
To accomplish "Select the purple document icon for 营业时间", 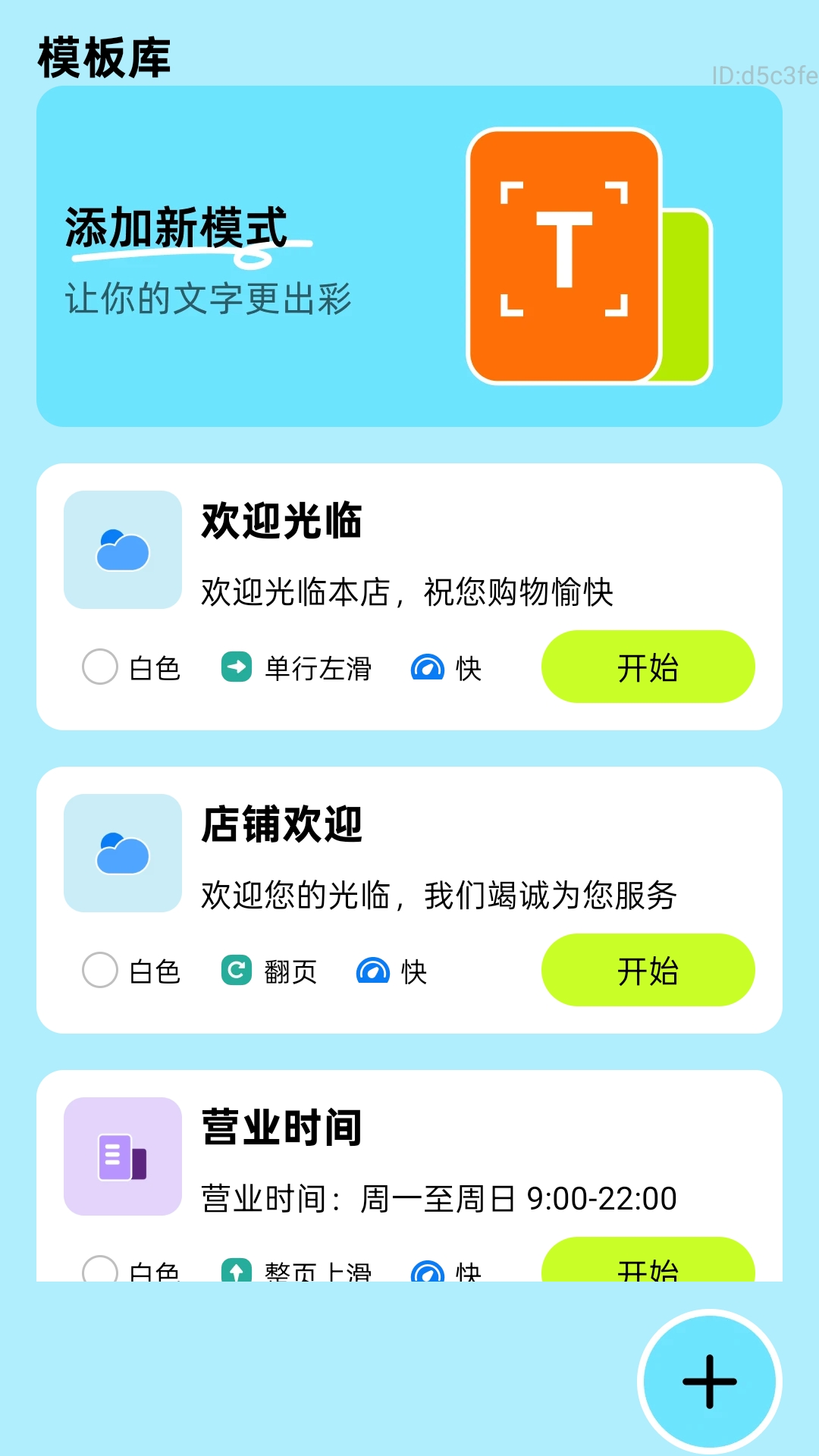I will tap(121, 1156).
